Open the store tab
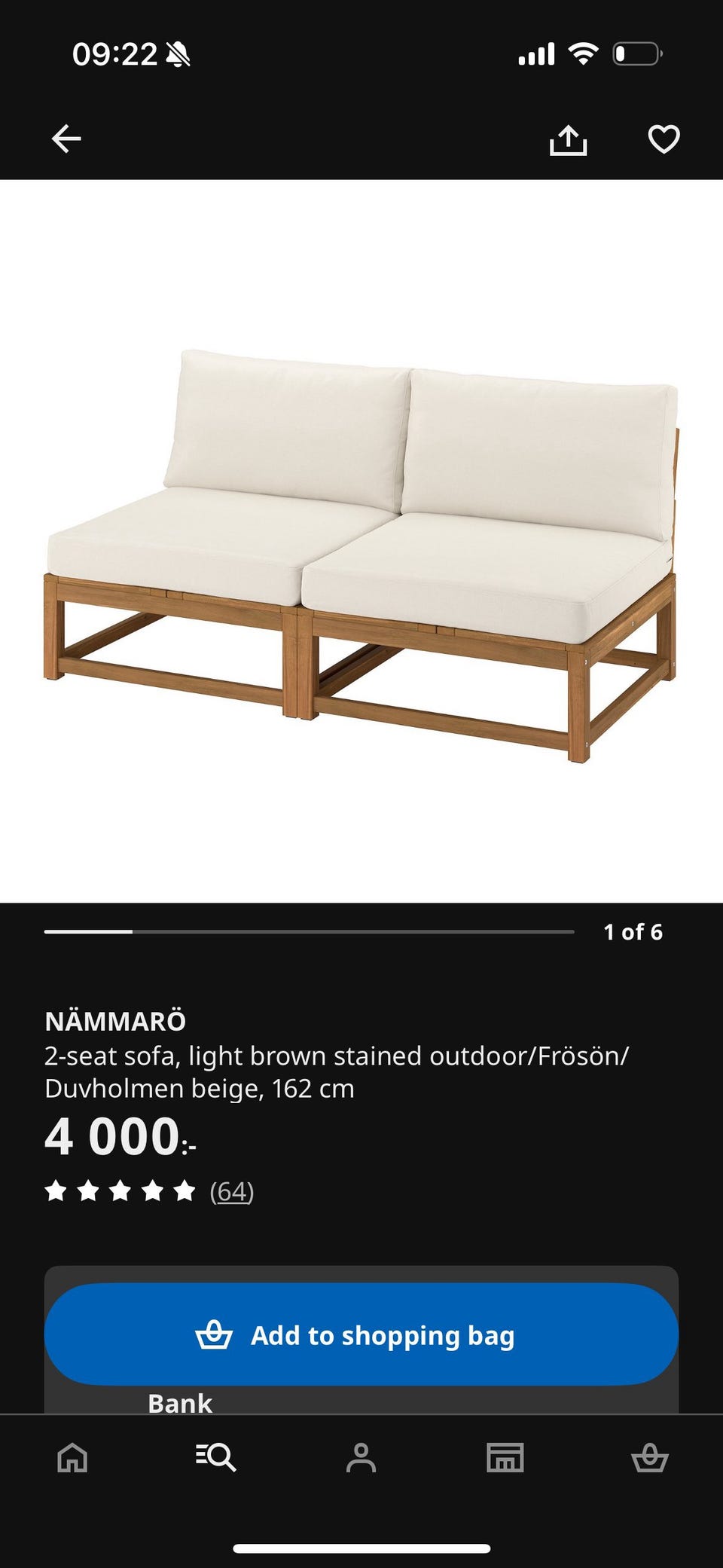This screenshot has width=723, height=1568. pos(505,1457)
